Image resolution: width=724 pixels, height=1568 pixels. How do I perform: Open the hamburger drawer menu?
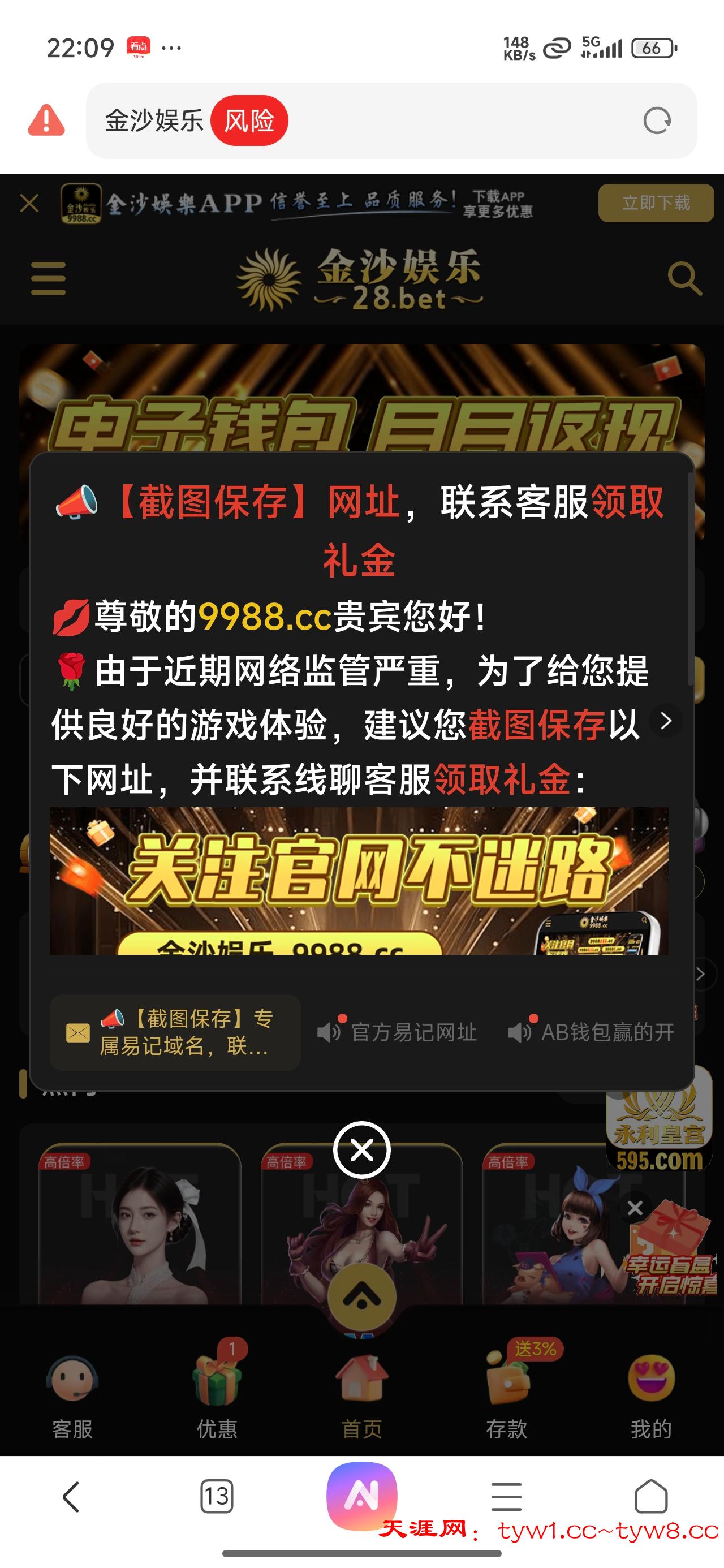point(48,279)
